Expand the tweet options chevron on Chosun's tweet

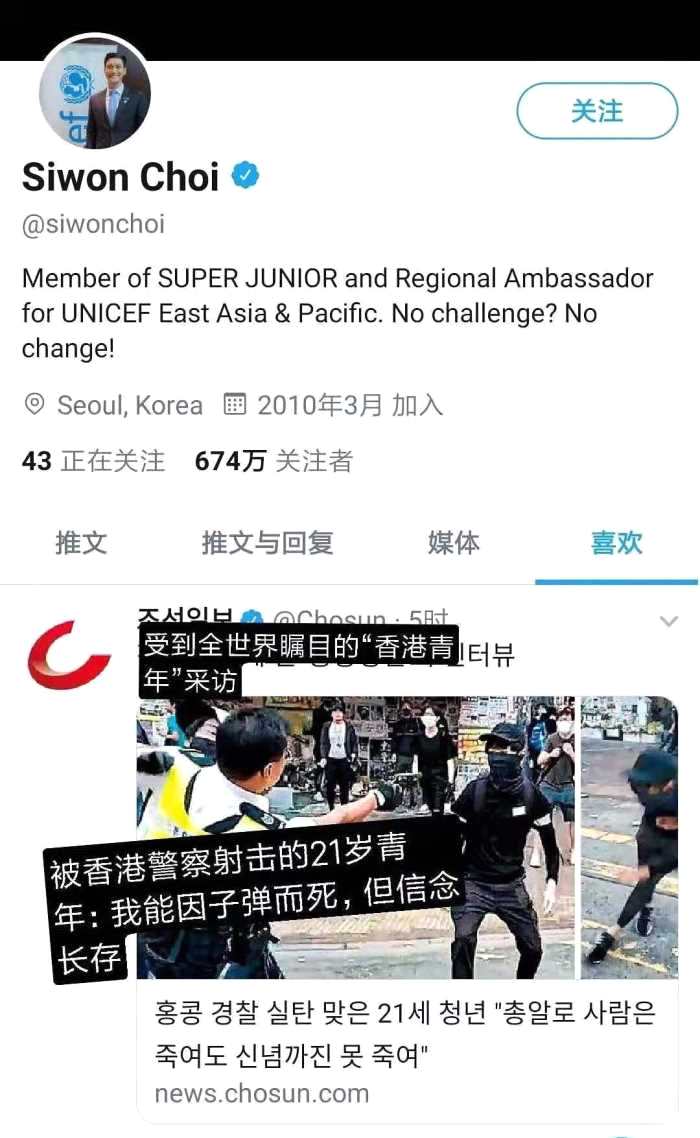point(669,621)
